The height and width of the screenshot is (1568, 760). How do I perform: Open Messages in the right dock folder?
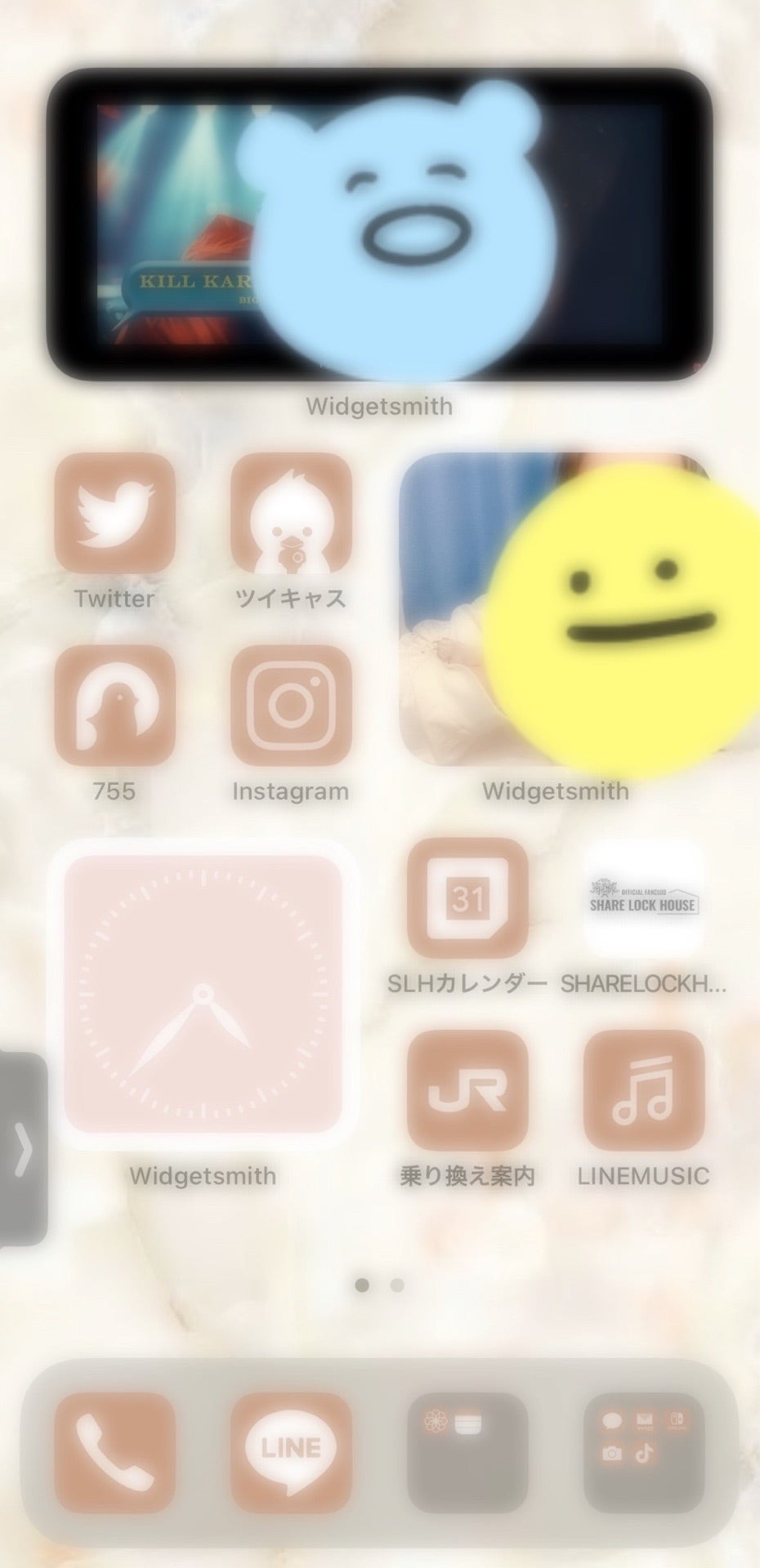pos(612,1421)
